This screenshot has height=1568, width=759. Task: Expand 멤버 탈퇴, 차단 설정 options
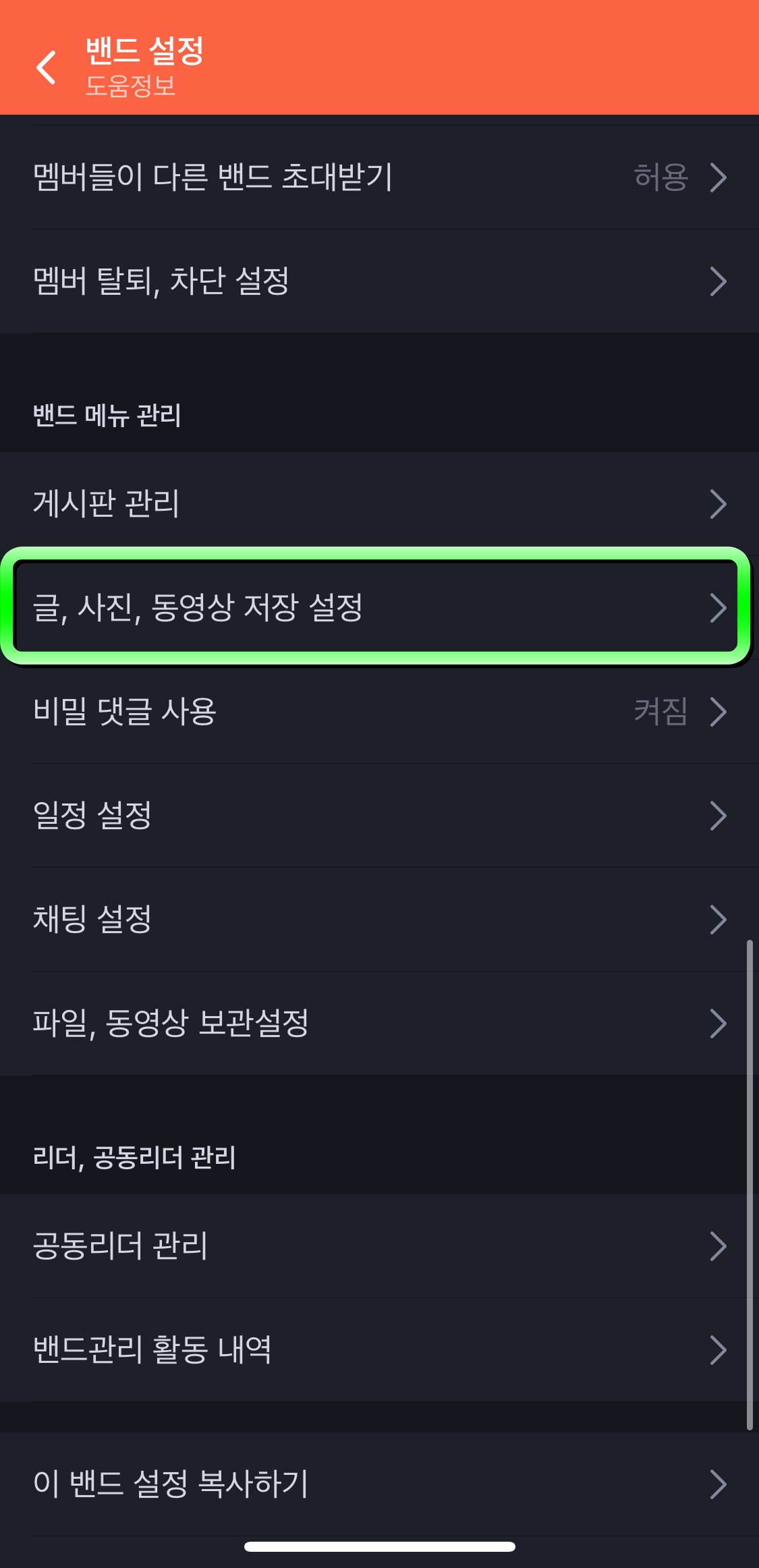[378, 283]
